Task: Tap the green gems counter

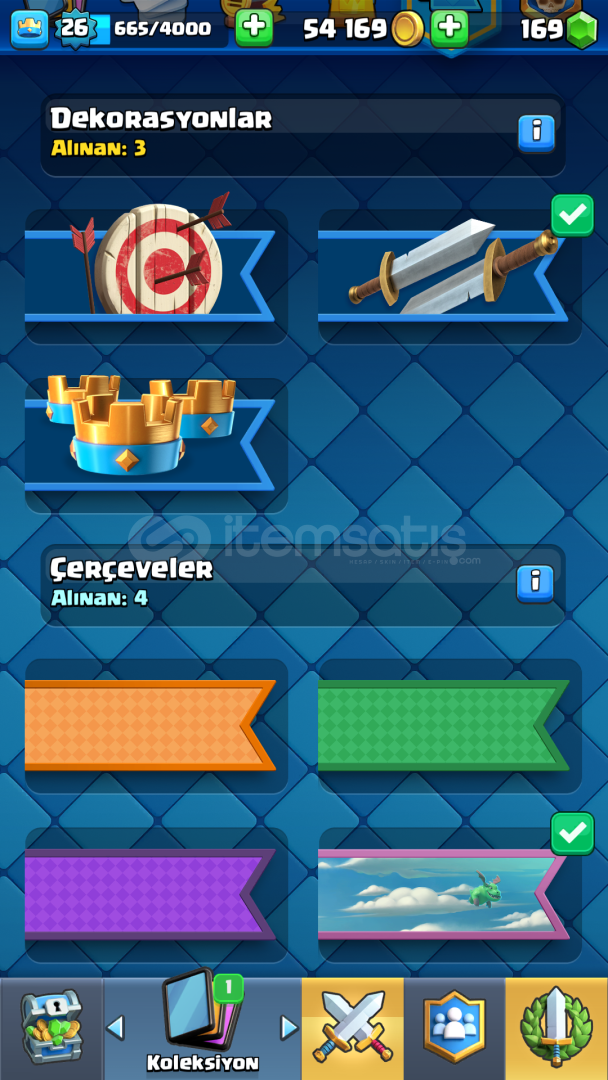Action: click(x=558, y=30)
